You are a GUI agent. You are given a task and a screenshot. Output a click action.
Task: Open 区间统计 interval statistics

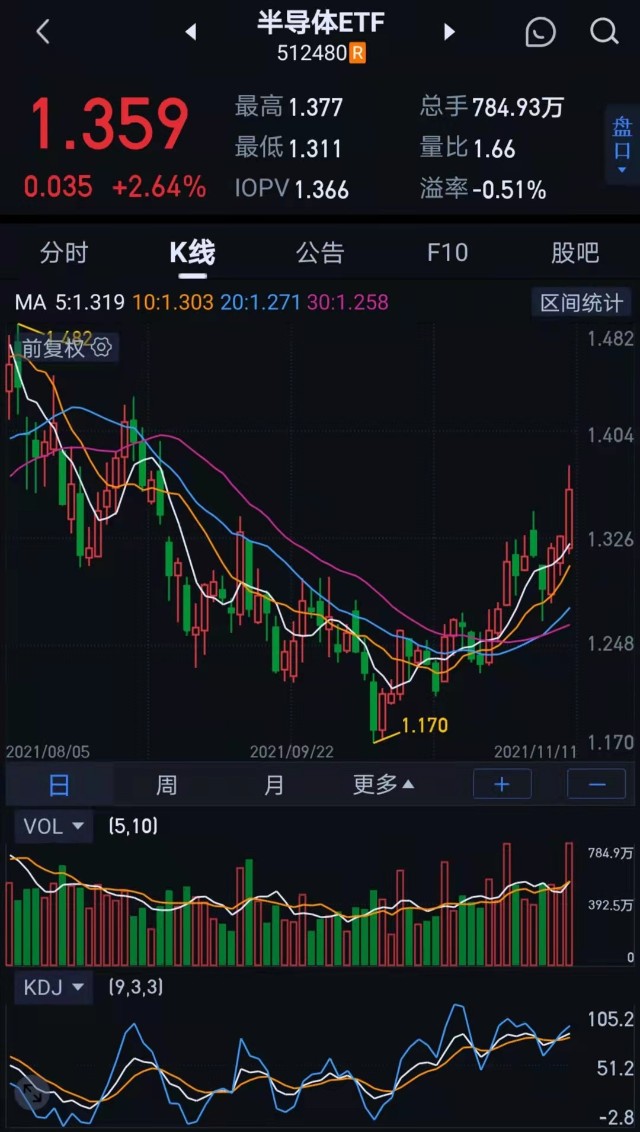581,302
